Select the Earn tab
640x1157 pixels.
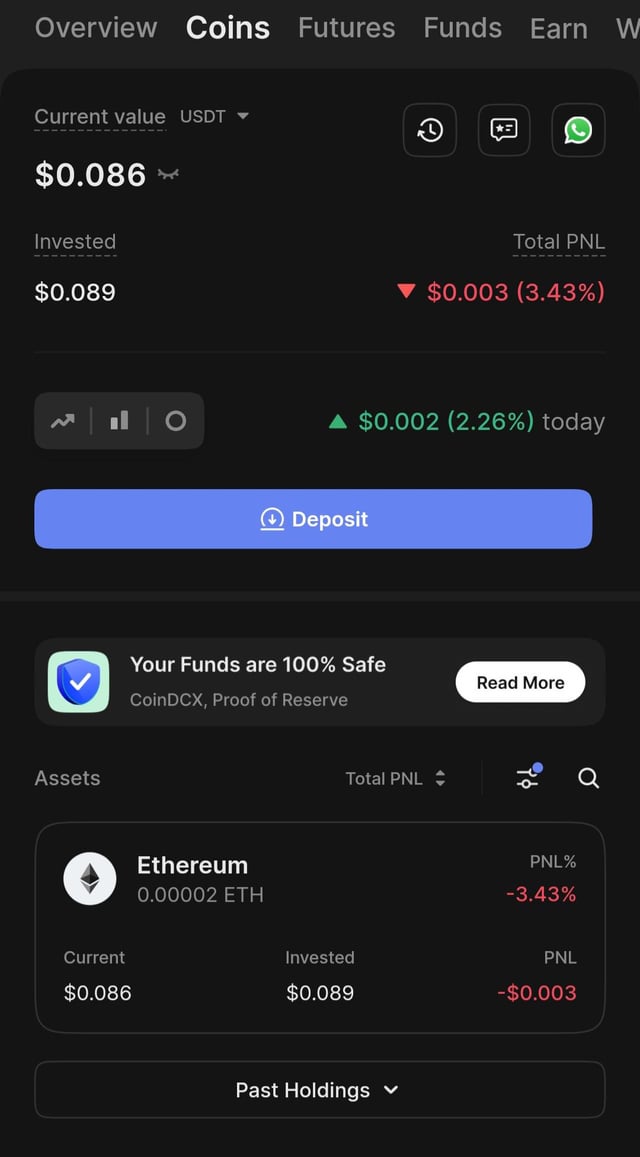(558, 29)
